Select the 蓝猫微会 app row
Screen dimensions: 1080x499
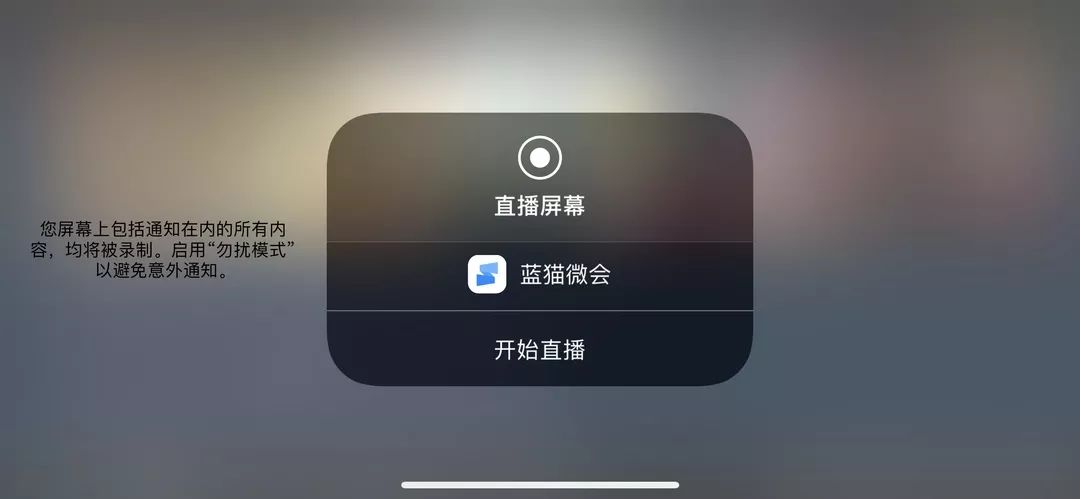[x=539, y=275]
